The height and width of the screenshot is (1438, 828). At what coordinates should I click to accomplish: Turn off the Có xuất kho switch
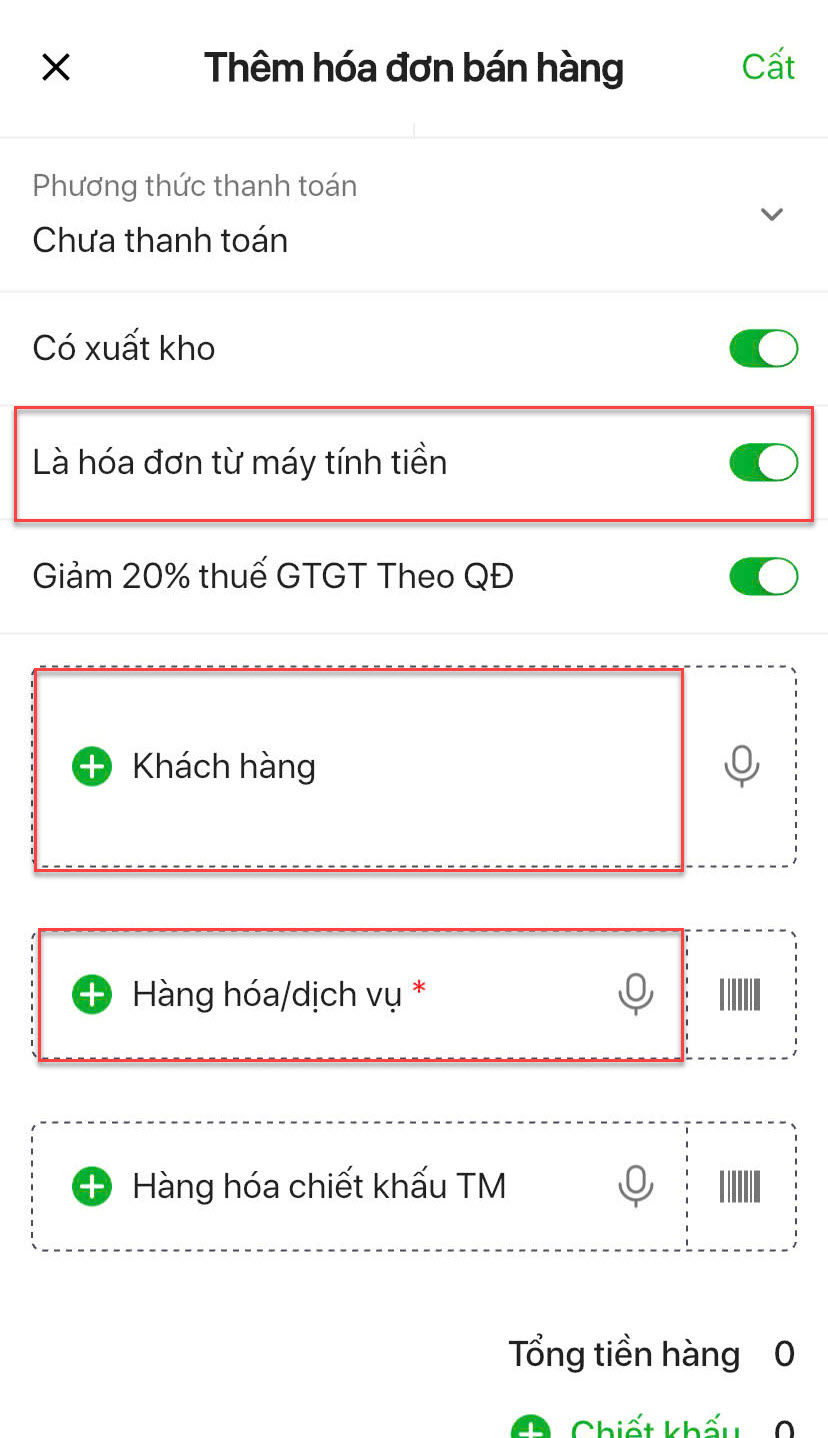[x=763, y=349]
